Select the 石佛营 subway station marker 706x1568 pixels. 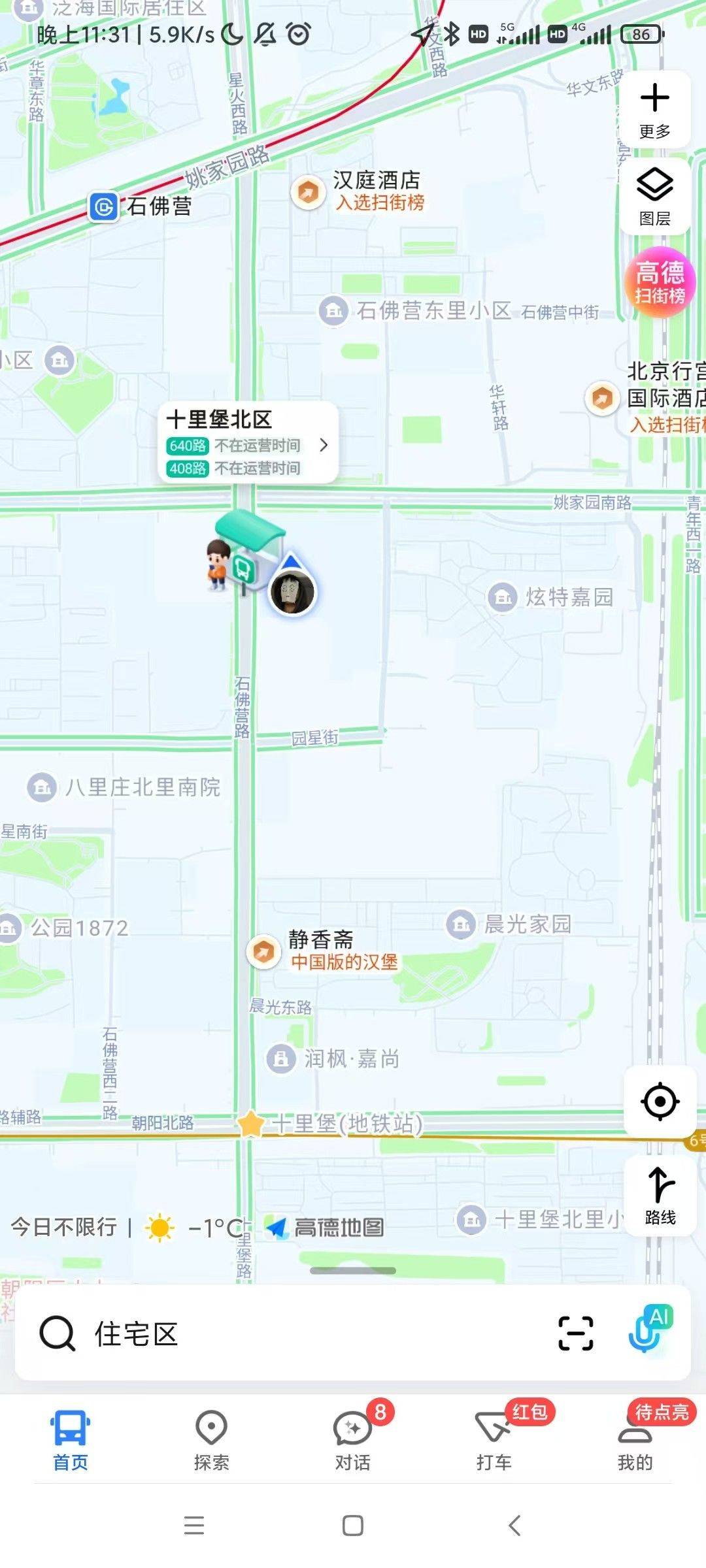click(x=103, y=207)
